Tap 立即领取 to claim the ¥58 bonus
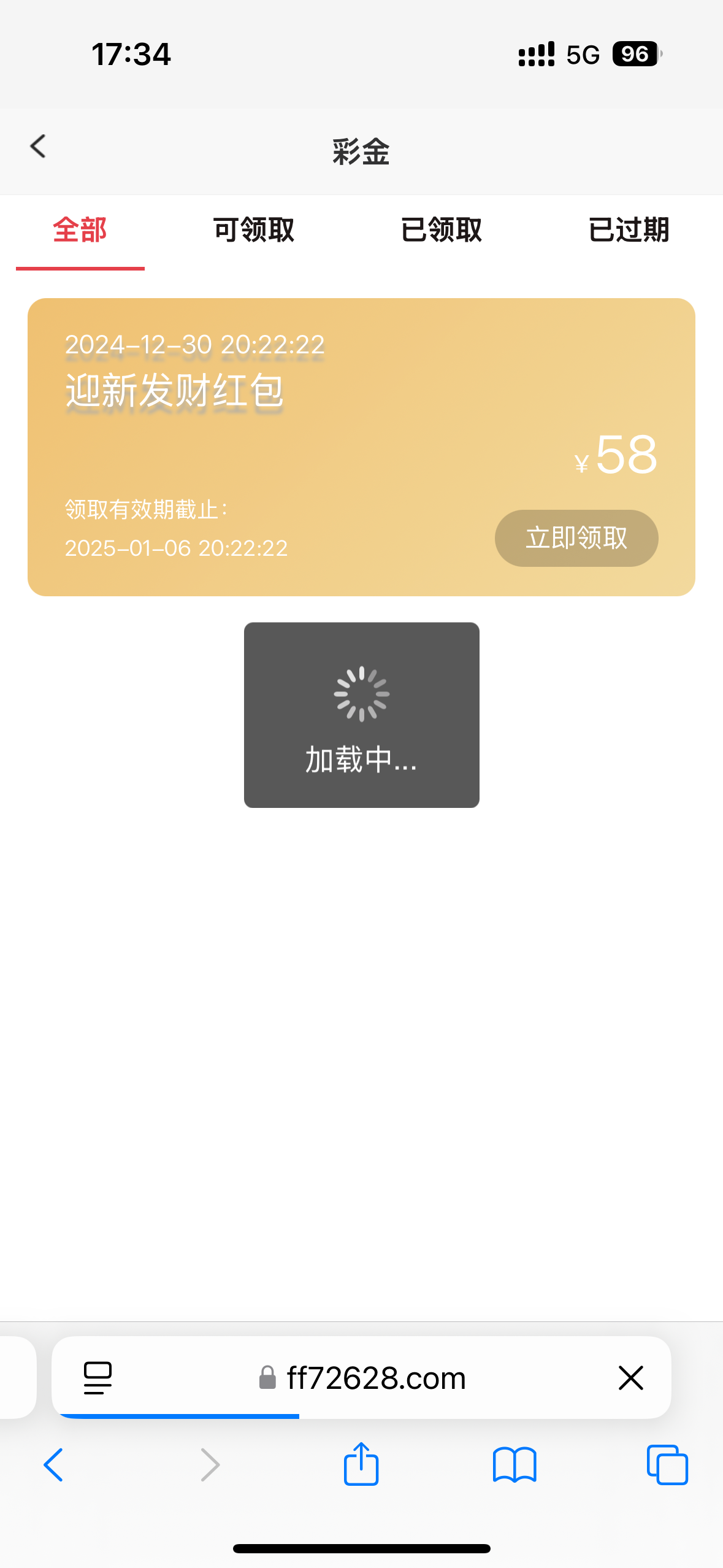The width and height of the screenshot is (723, 1568). [x=576, y=538]
